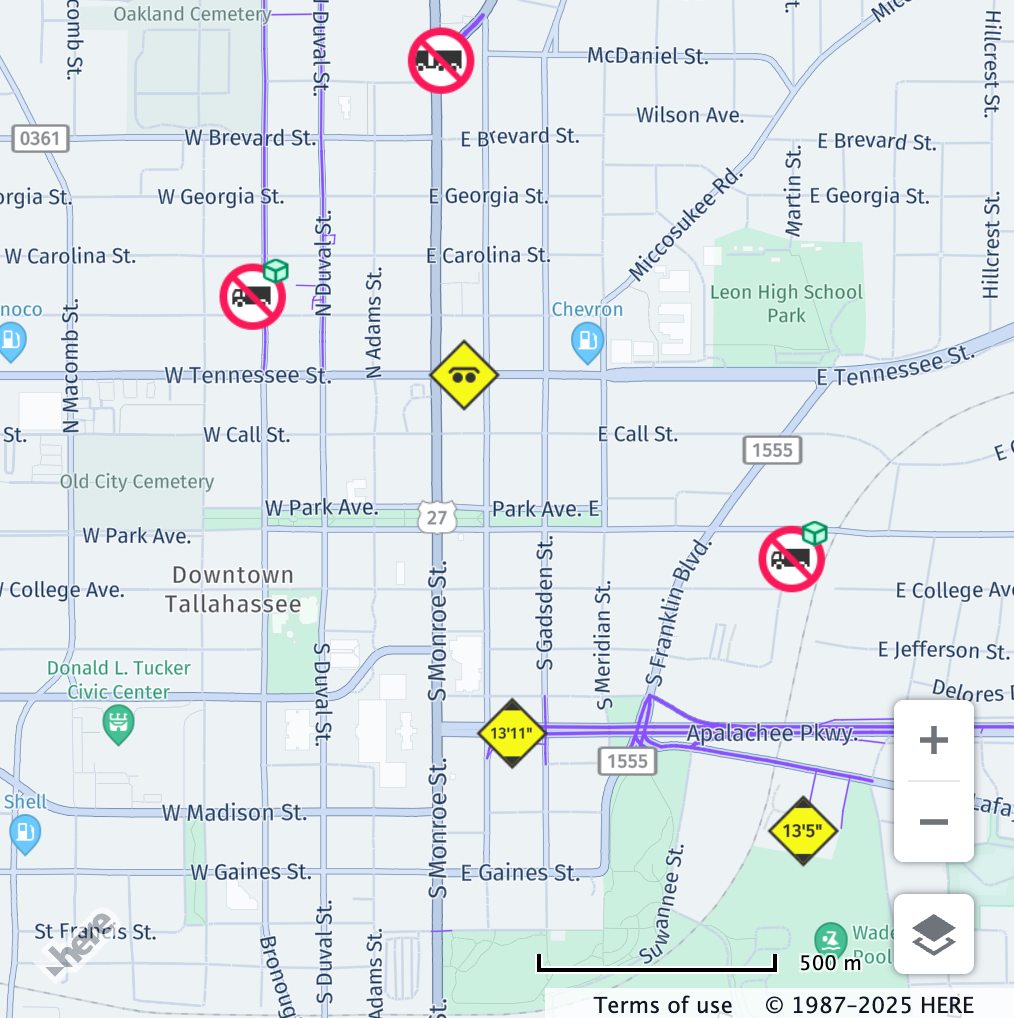This screenshot has height=1018, width=1014.
Task: Tap the 13'5" height restriction marker
Action: point(803,831)
